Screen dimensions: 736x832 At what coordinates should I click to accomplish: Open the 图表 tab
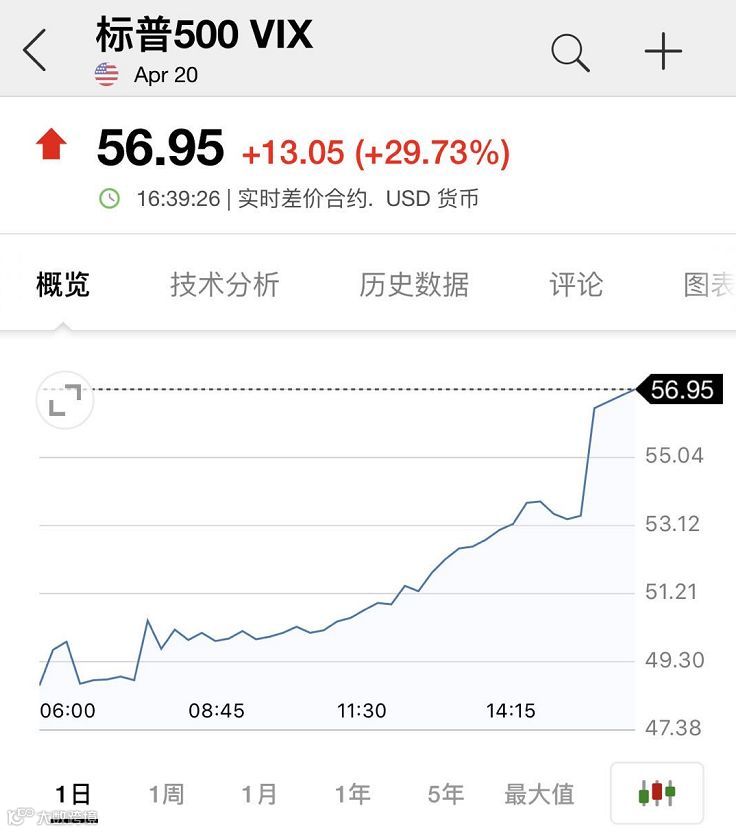(x=708, y=285)
